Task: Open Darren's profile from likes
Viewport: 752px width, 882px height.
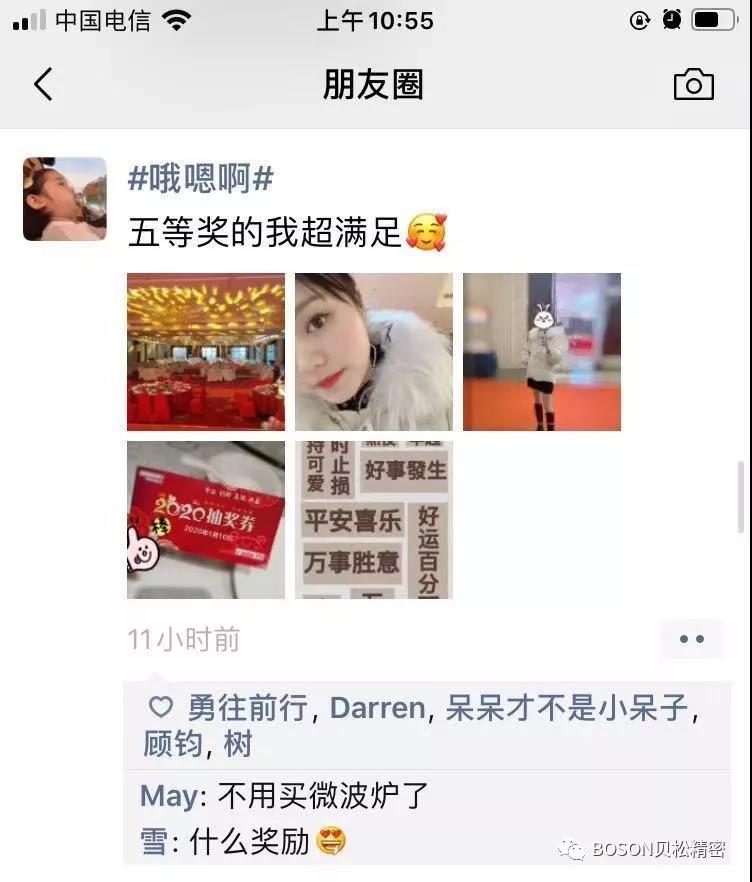Action: tap(377, 709)
